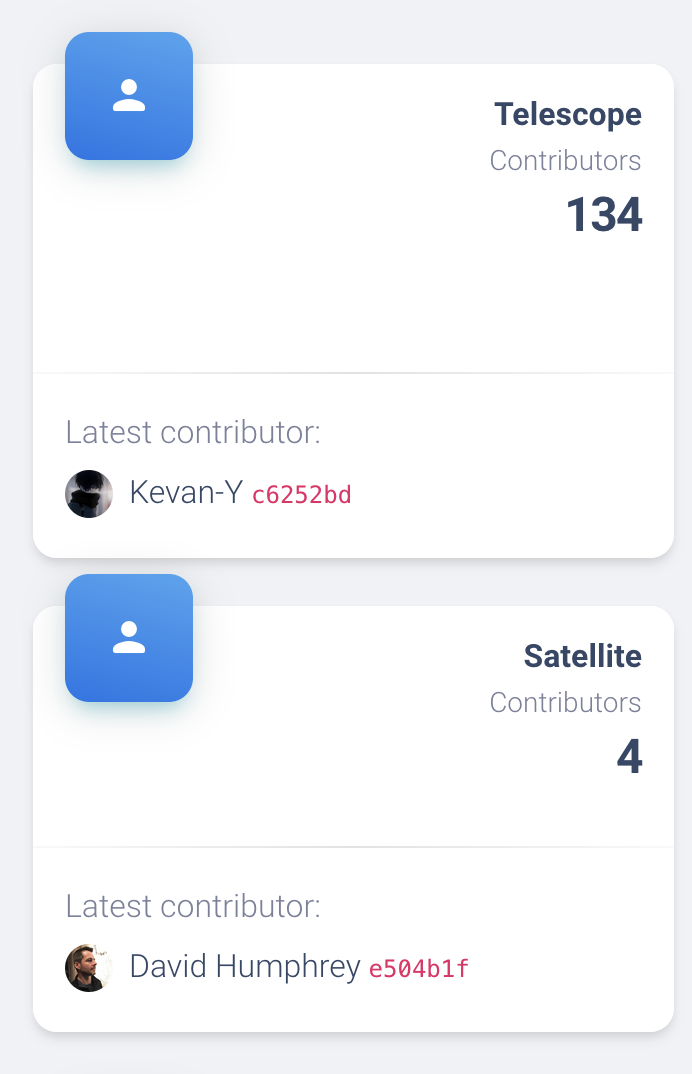Screen dimensions: 692x1074
Task: Open commit e504b1f link
Action: [418, 968]
